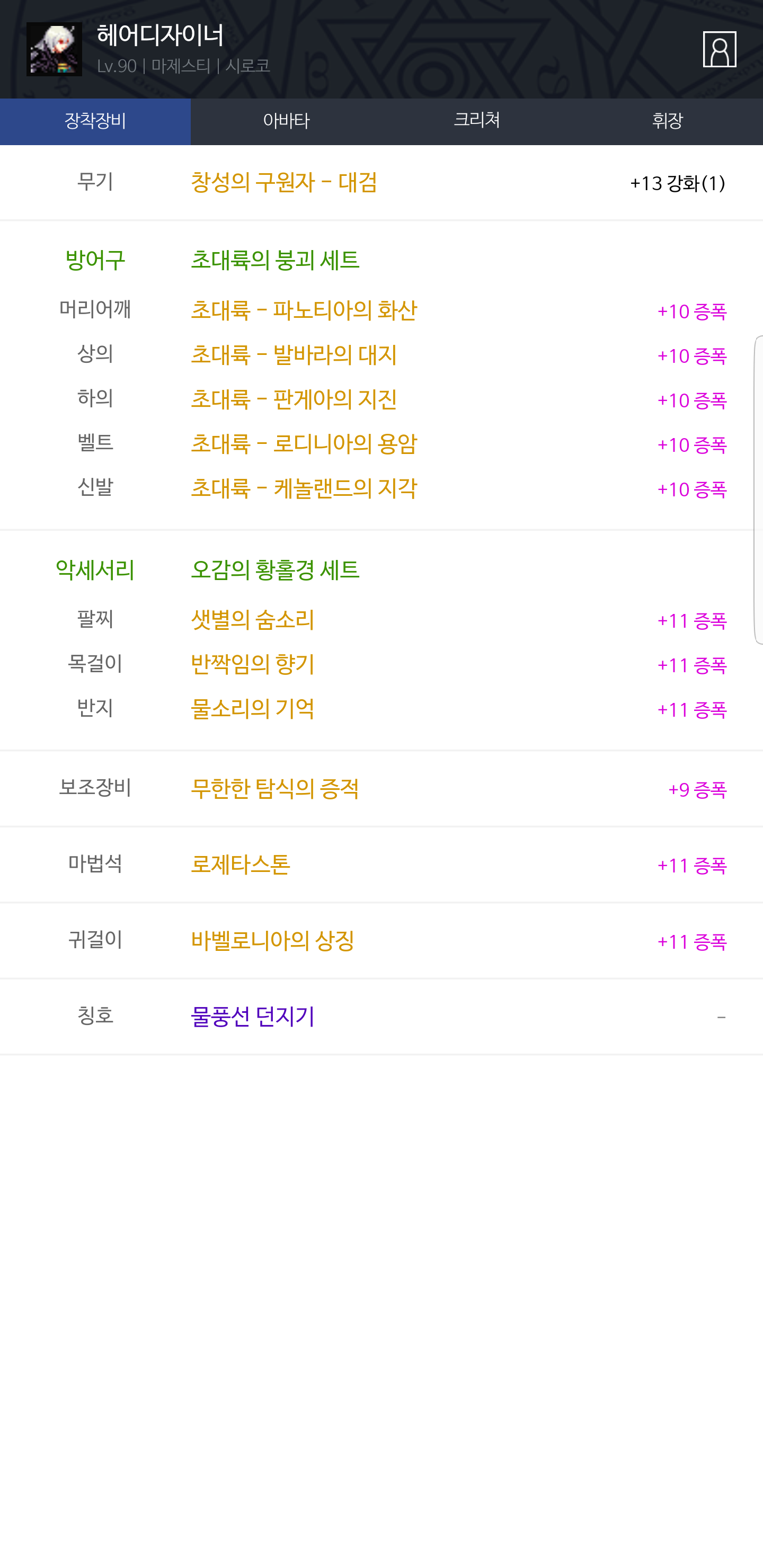This screenshot has height=1568, width=763.
Task: Tap the character avatar thumbnail
Action: point(54,49)
